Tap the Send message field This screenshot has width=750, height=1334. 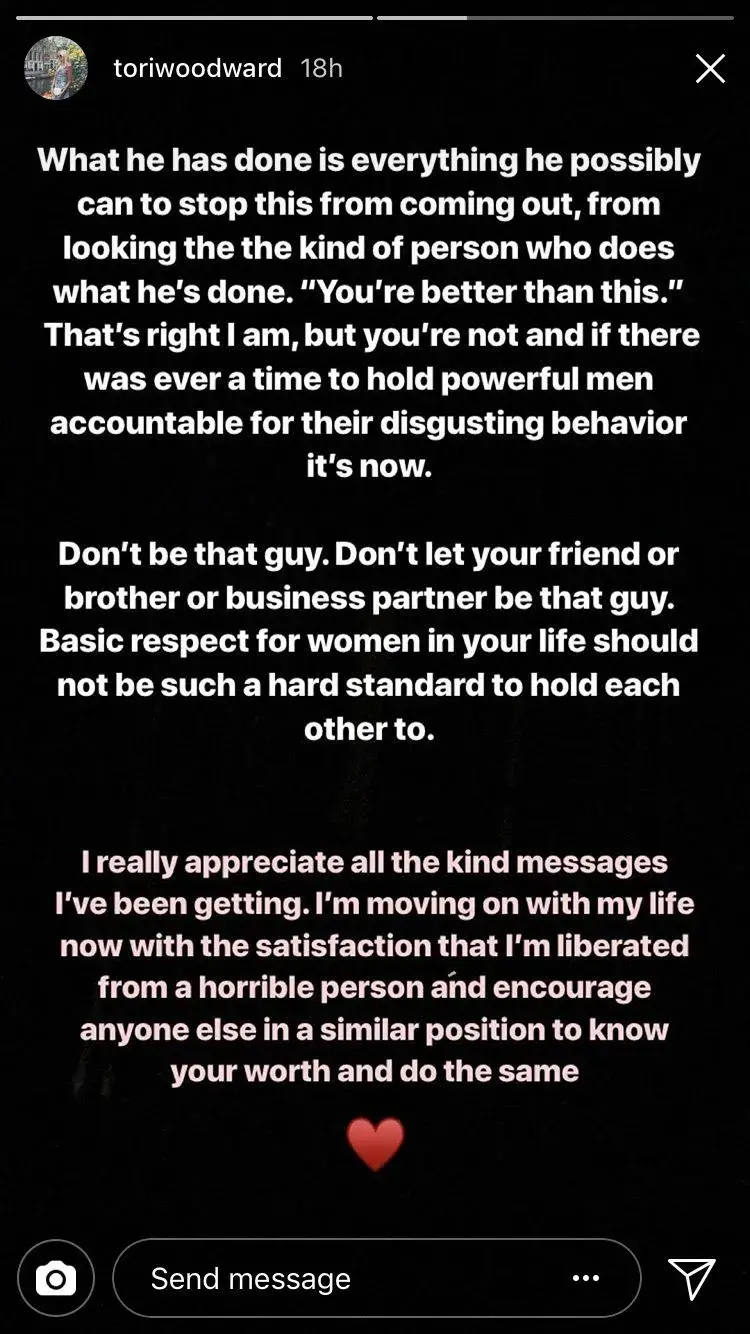(x=340, y=1278)
